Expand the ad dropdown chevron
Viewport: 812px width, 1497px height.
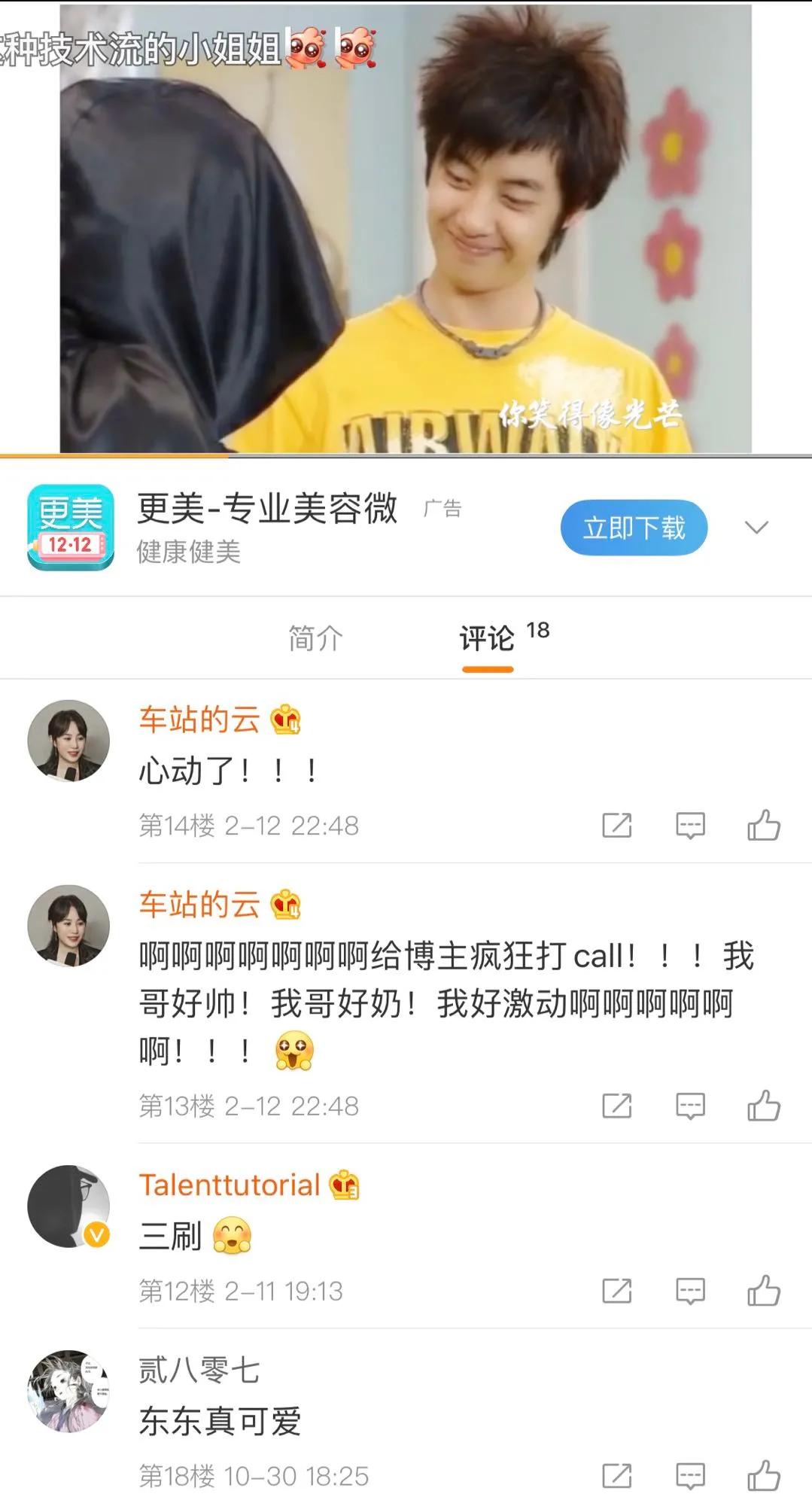coord(756,528)
